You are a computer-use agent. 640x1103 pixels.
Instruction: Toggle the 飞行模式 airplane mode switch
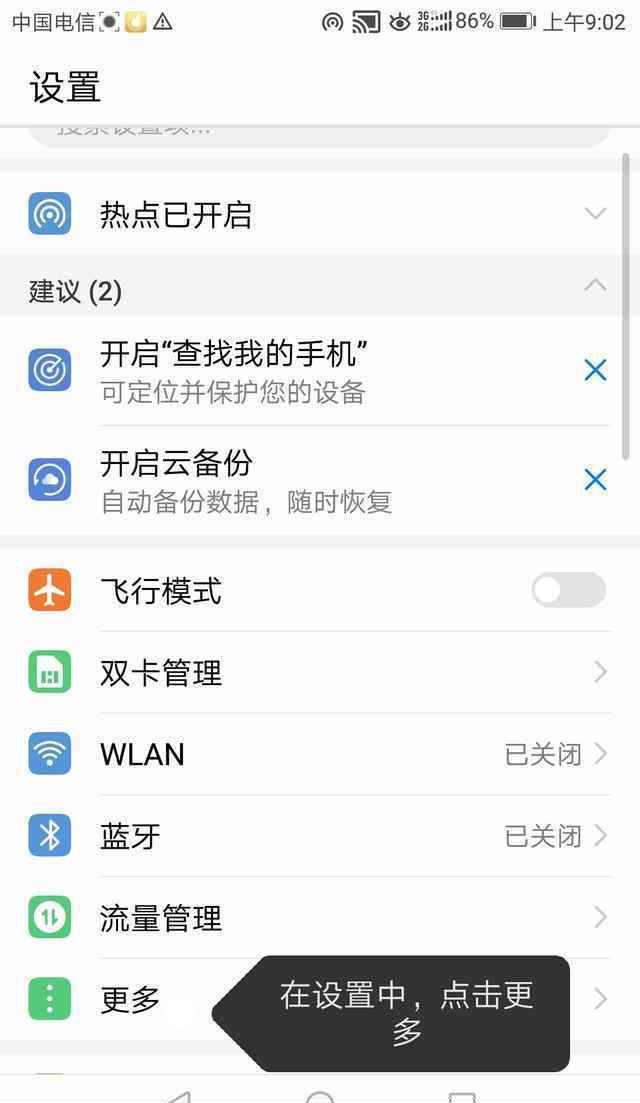(x=568, y=589)
